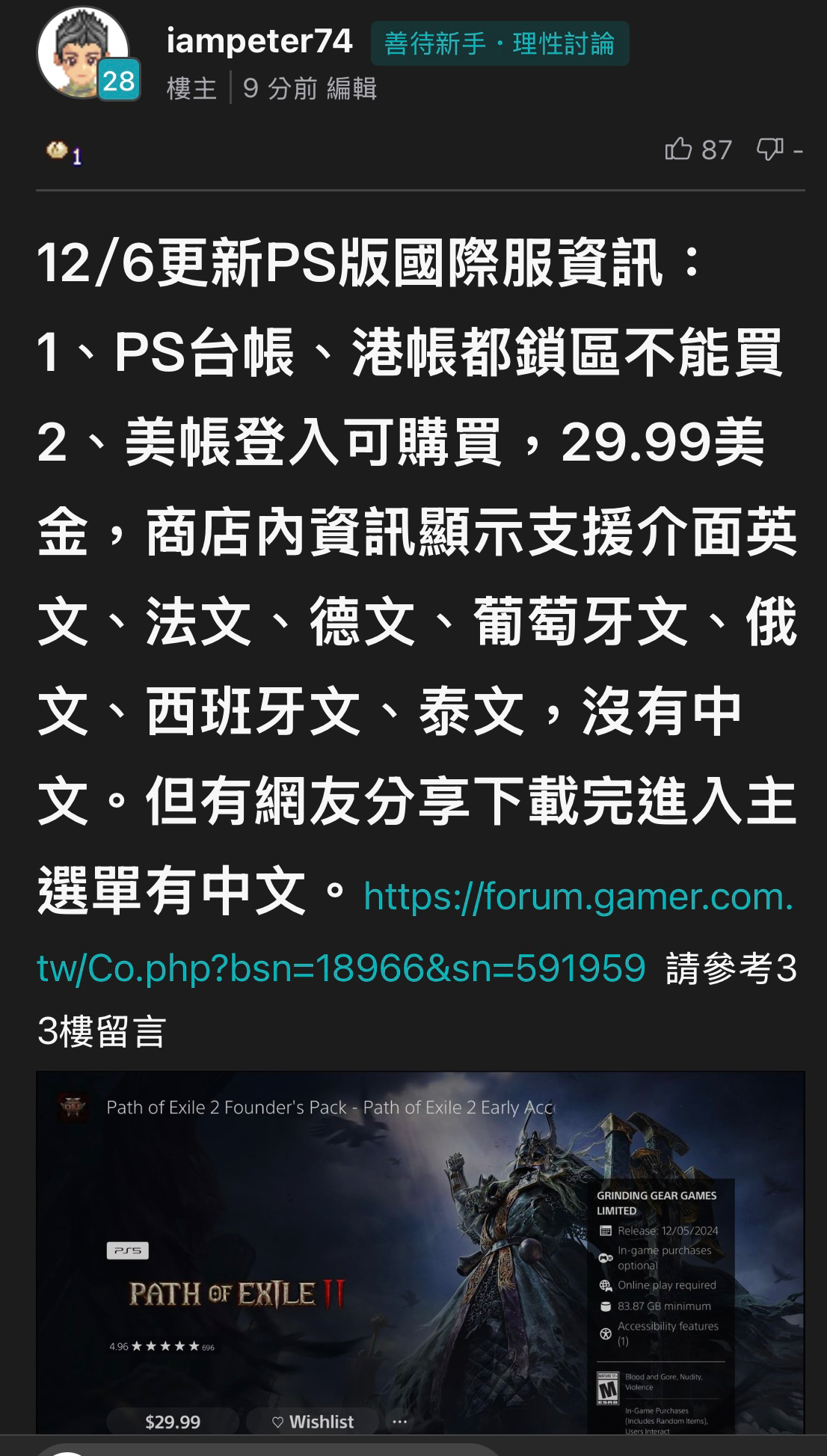Tap the 善待新手・理性討論 tag
This screenshot has height=1456, width=827.
[x=499, y=43]
